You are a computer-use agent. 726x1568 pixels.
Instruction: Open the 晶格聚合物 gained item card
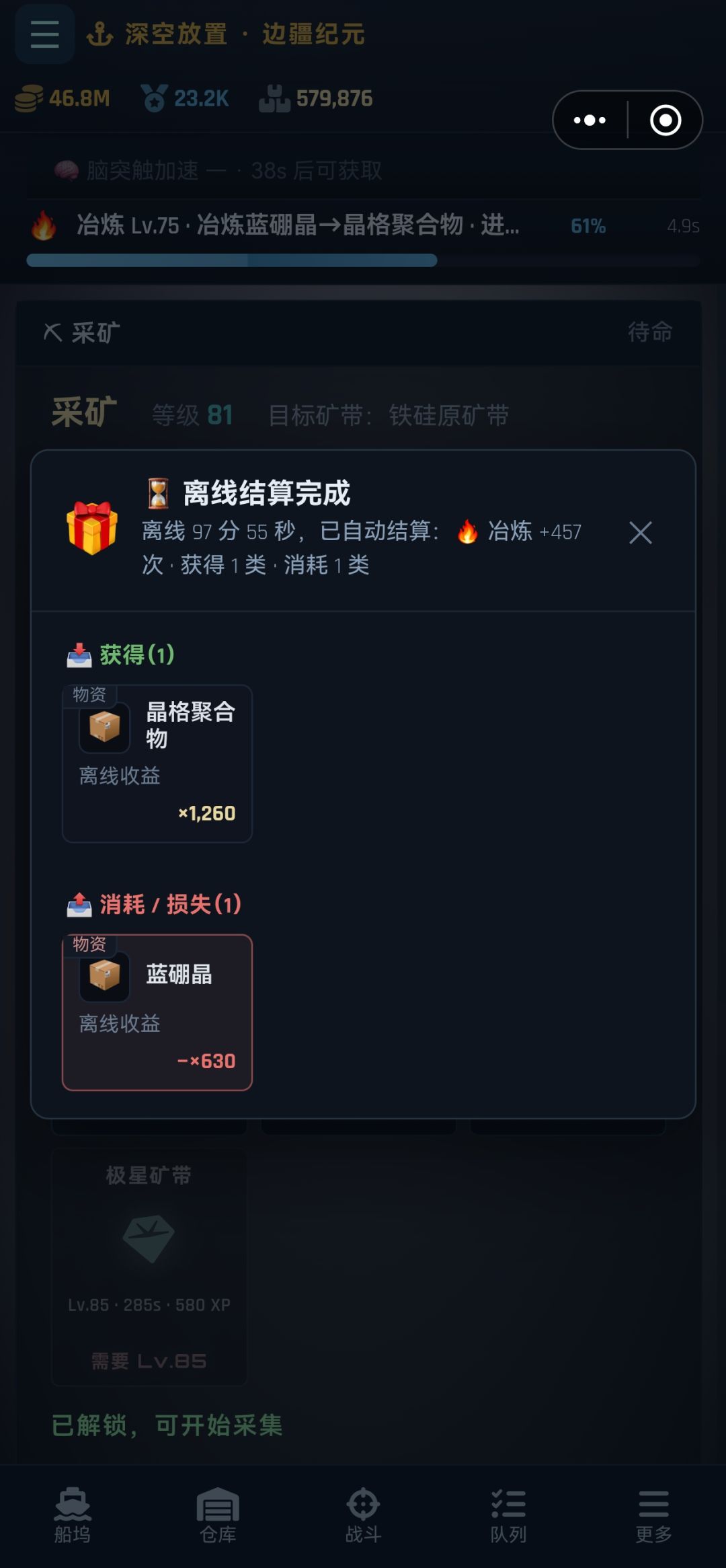(157, 763)
